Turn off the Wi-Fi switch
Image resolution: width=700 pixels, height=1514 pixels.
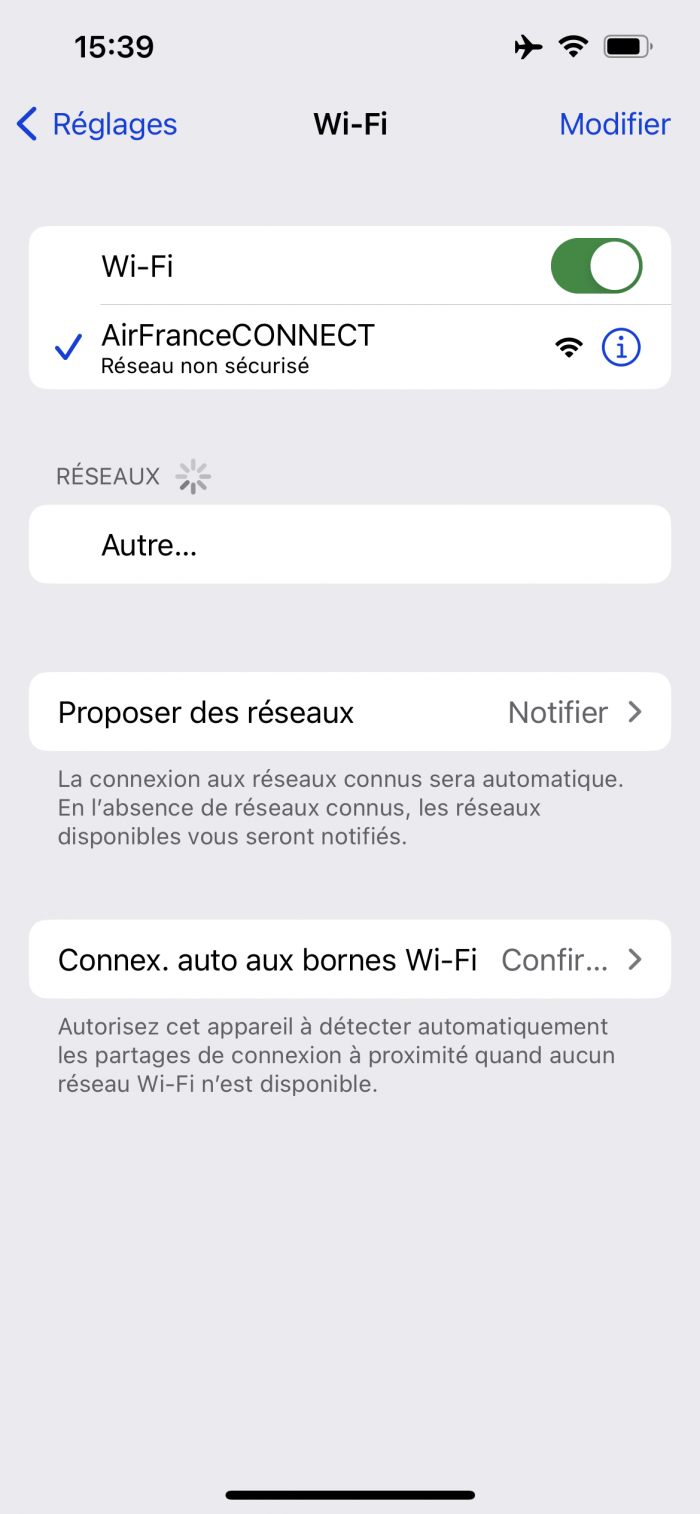click(596, 266)
